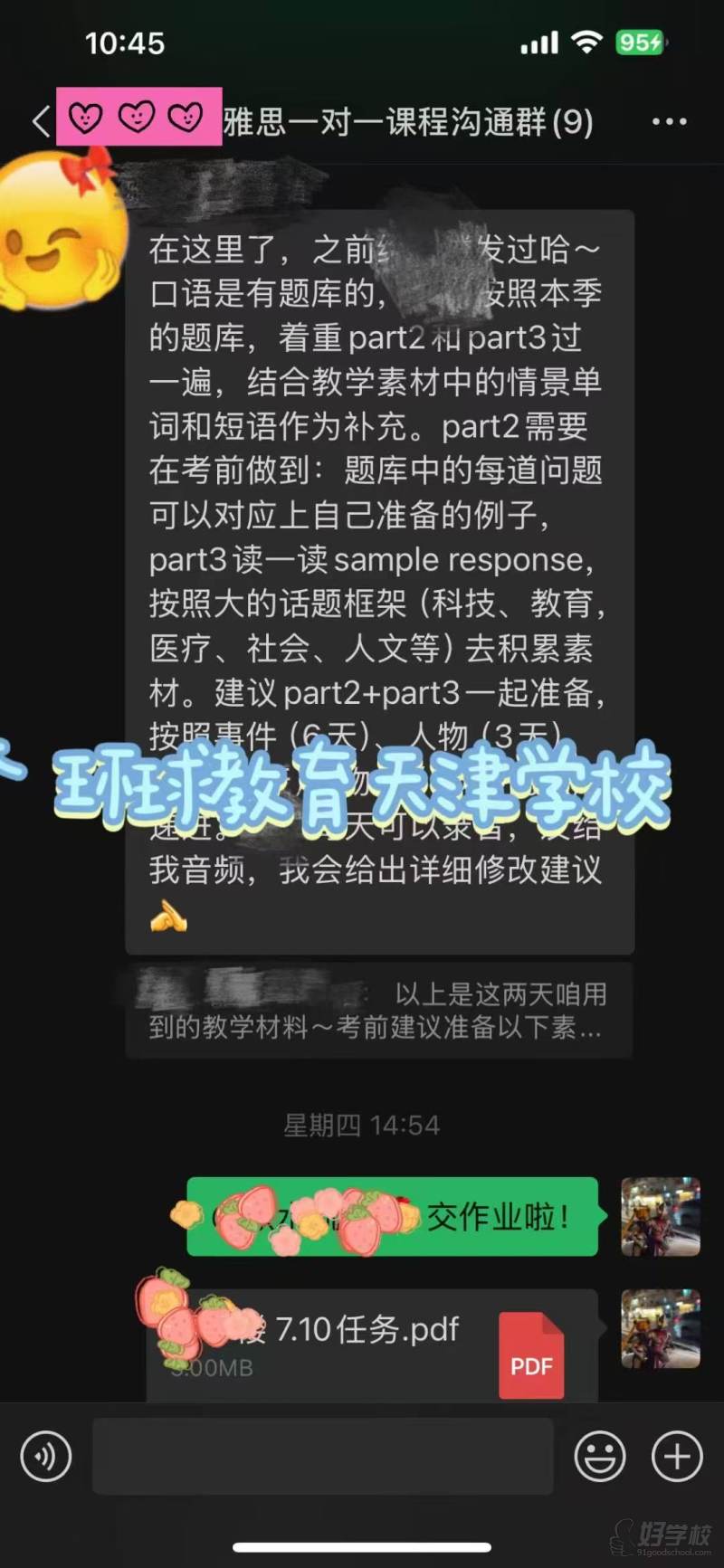Tap the avatar beside 交作业啦 message
This screenshot has height=1568, width=724.
[661, 1216]
